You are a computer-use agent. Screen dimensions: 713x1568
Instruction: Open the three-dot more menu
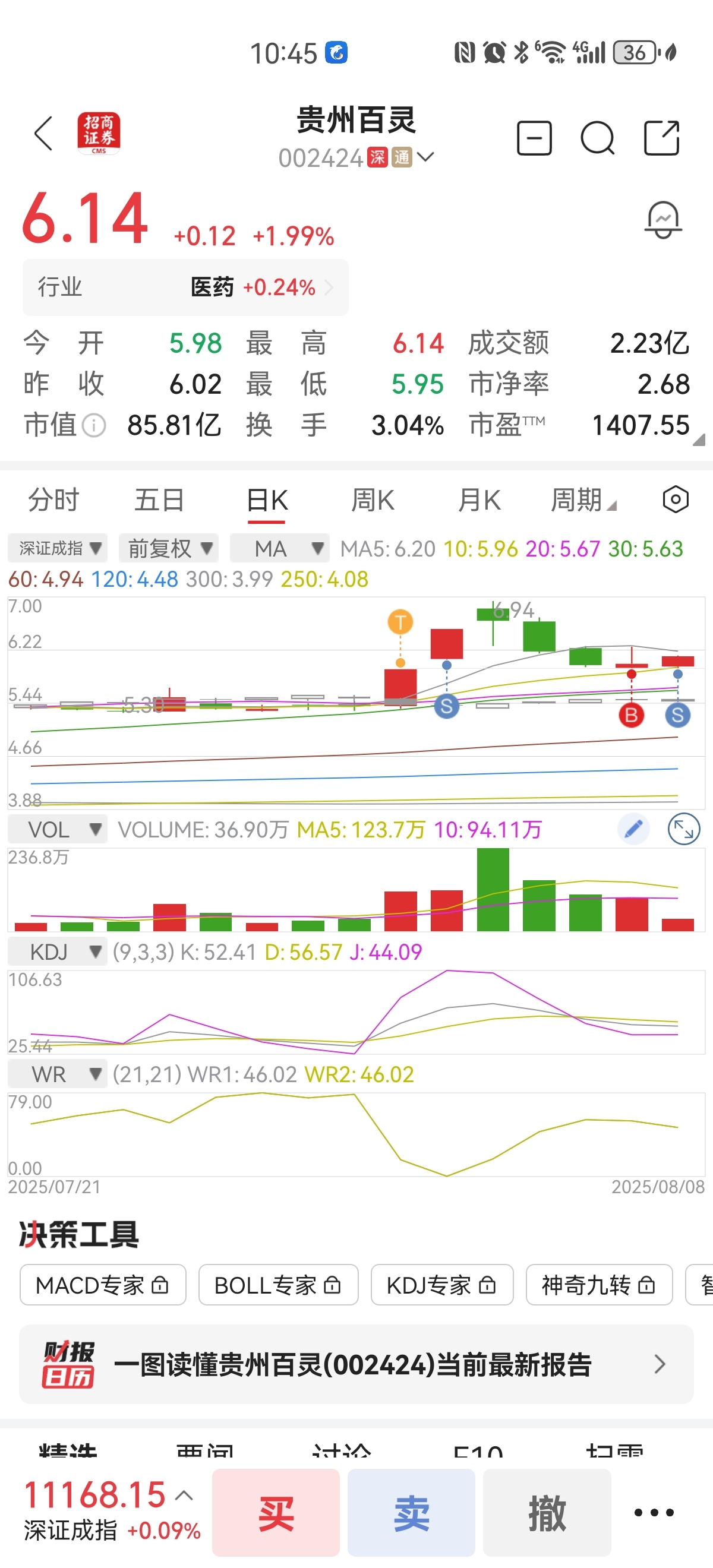click(x=654, y=1513)
